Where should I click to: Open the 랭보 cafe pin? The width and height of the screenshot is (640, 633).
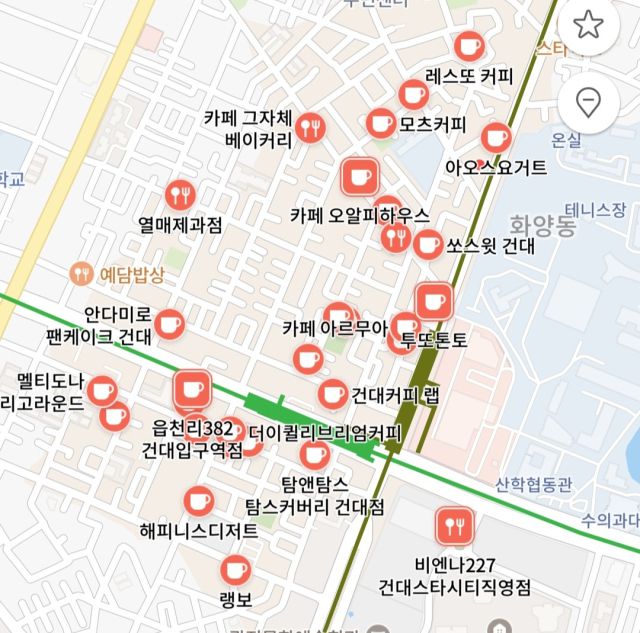click(x=235, y=571)
